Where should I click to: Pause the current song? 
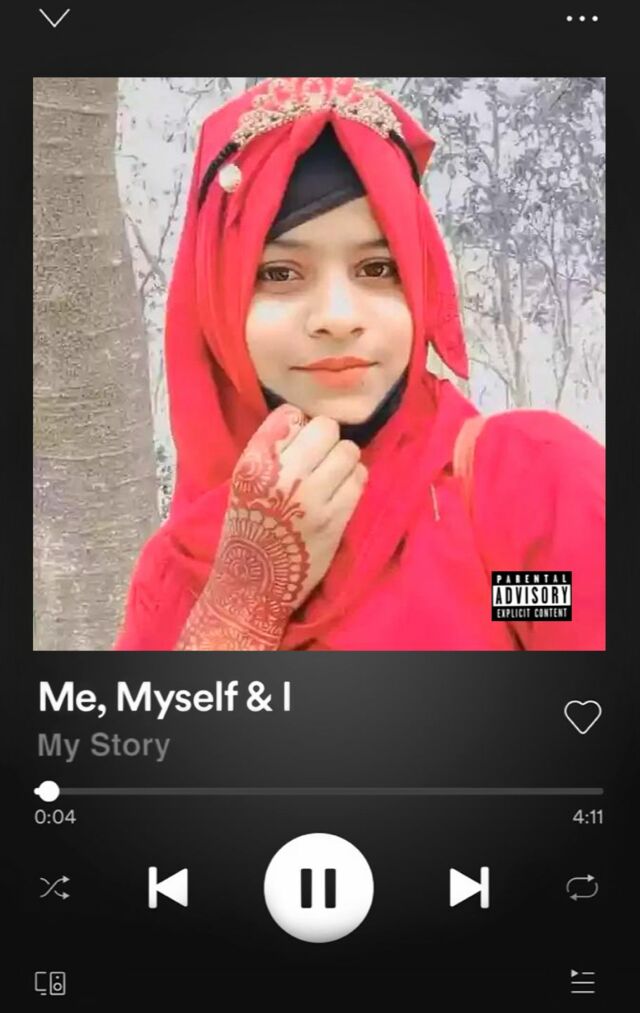[x=319, y=887]
